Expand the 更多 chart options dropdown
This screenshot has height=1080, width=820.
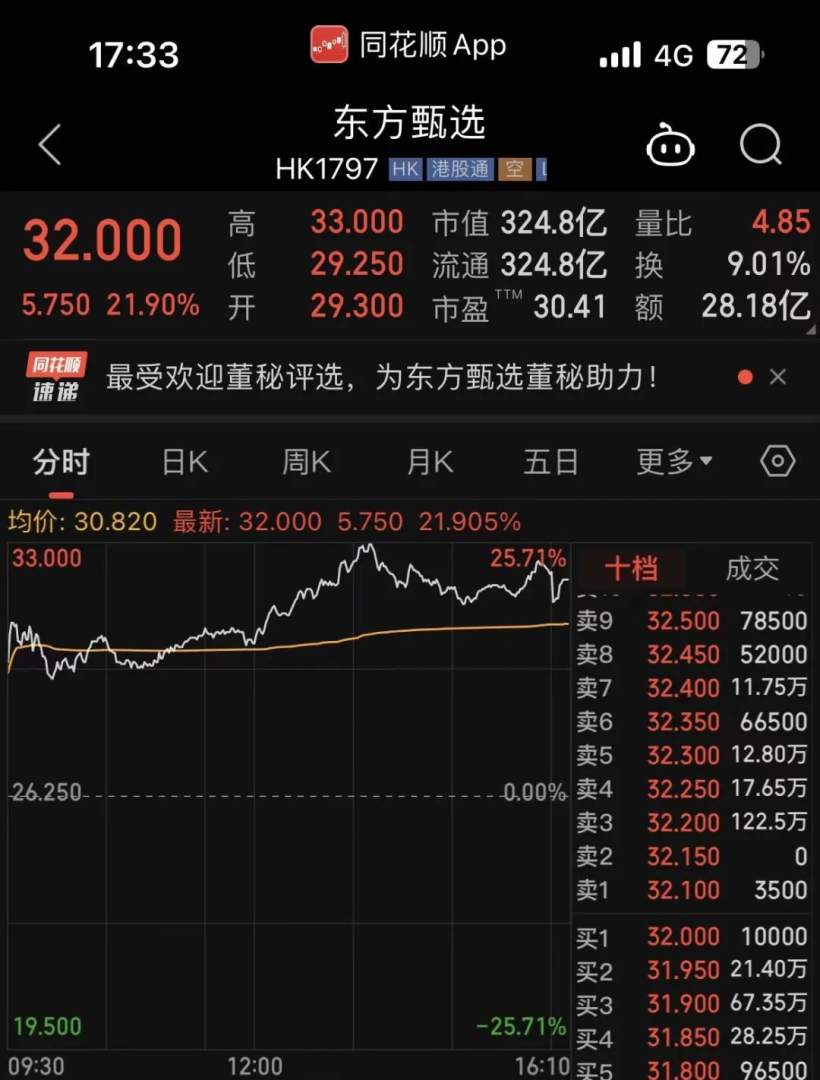click(674, 462)
